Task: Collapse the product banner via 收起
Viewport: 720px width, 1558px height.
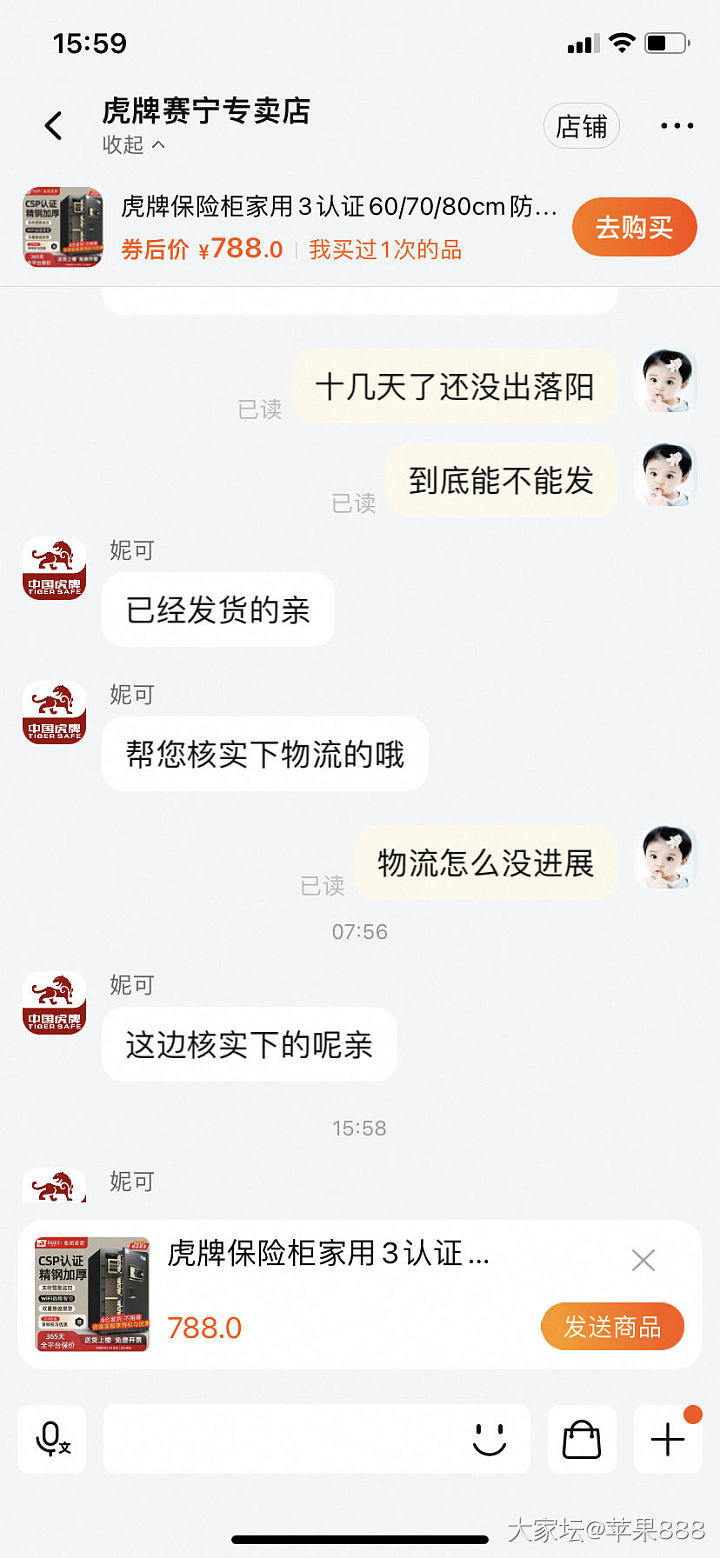Action: pyautogui.click(x=133, y=145)
